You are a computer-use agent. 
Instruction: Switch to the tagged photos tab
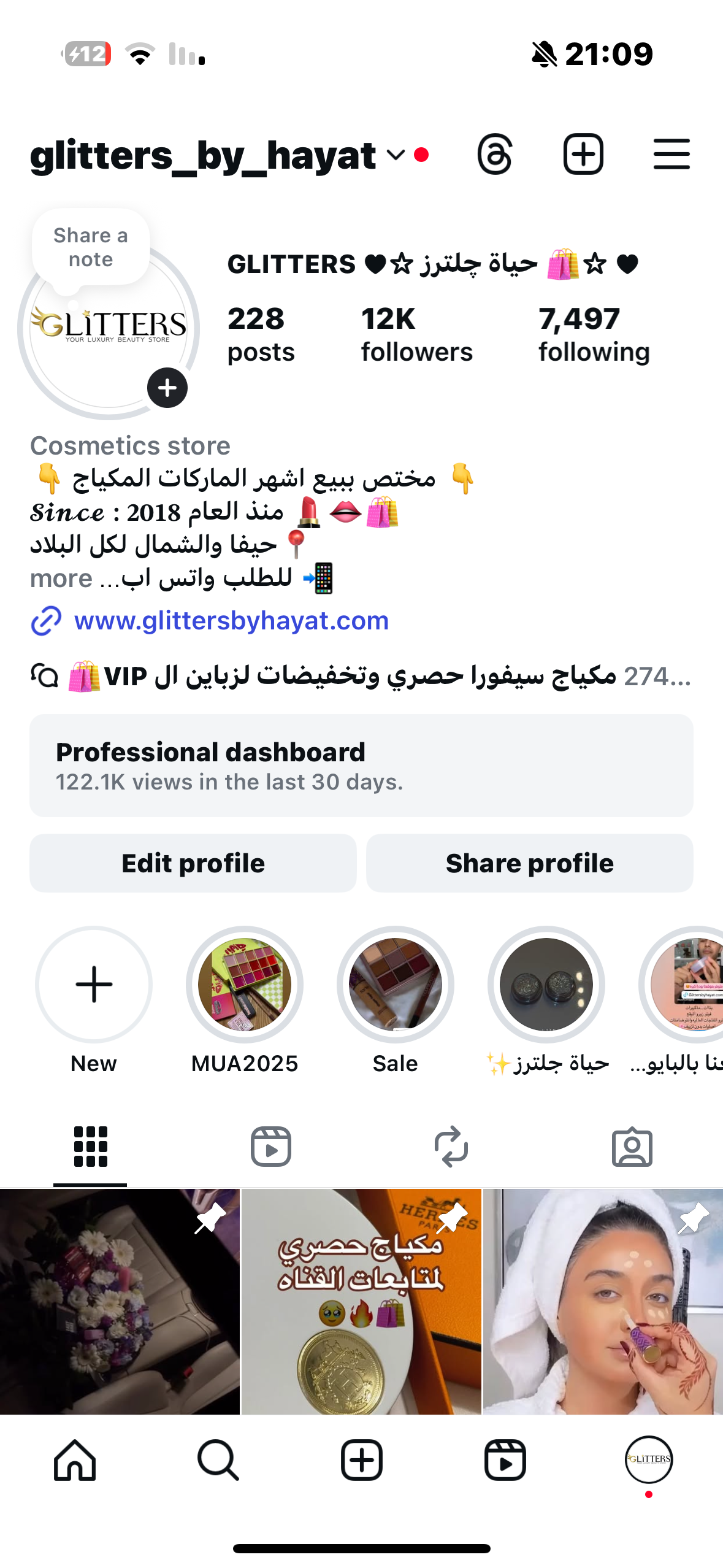632,1147
